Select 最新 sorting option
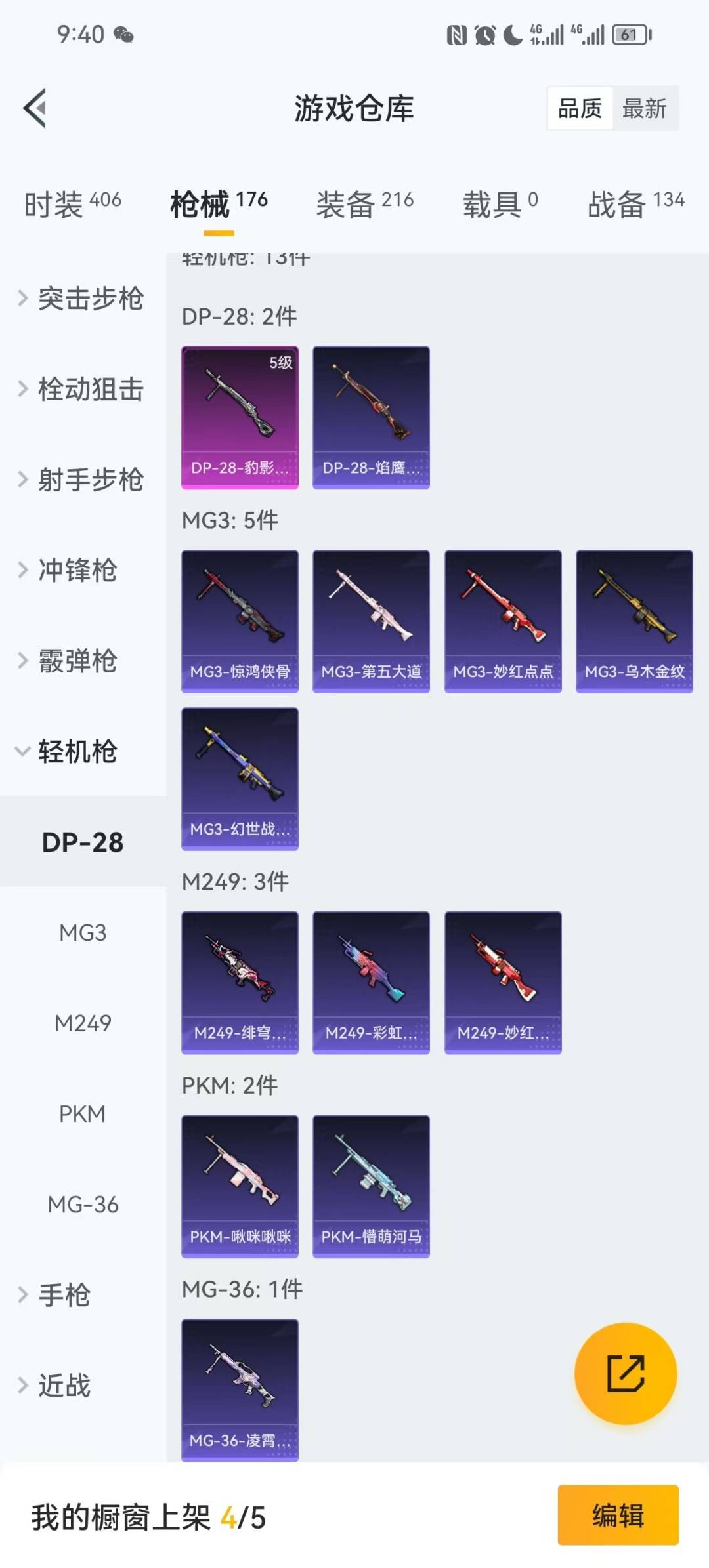The height and width of the screenshot is (1568, 709). coord(646,108)
